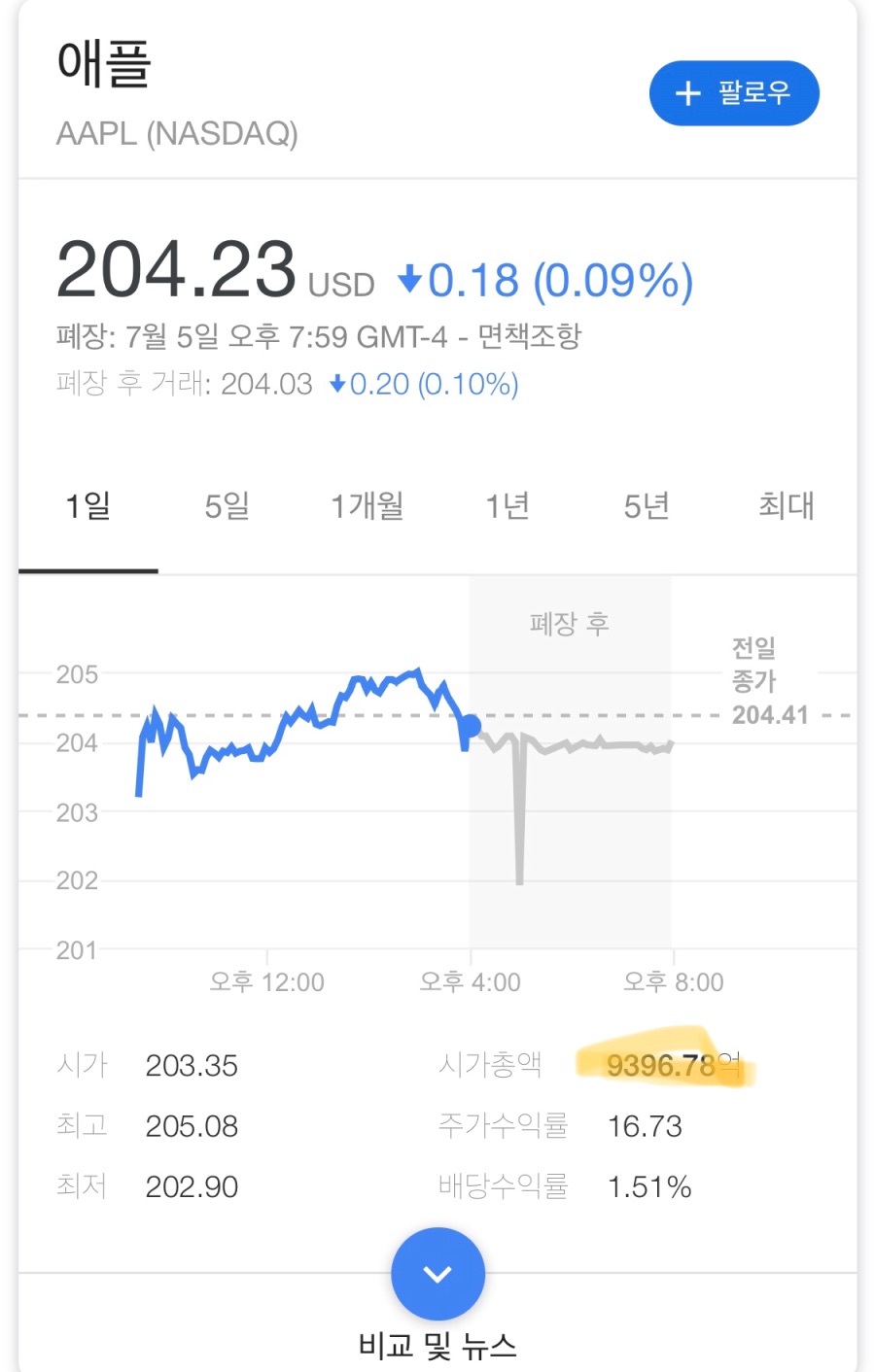Click the 폐장 후 label on the chart
875x1372 pixels.
click(572, 623)
